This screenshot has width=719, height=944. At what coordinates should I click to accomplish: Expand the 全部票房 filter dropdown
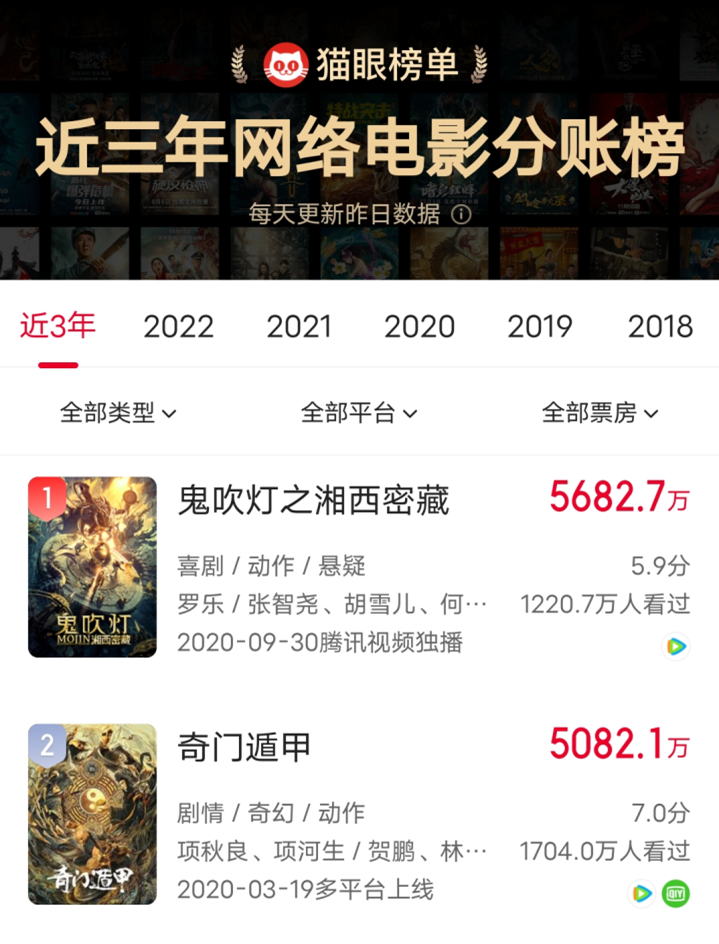pyautogui.click(x=600, y=413)
